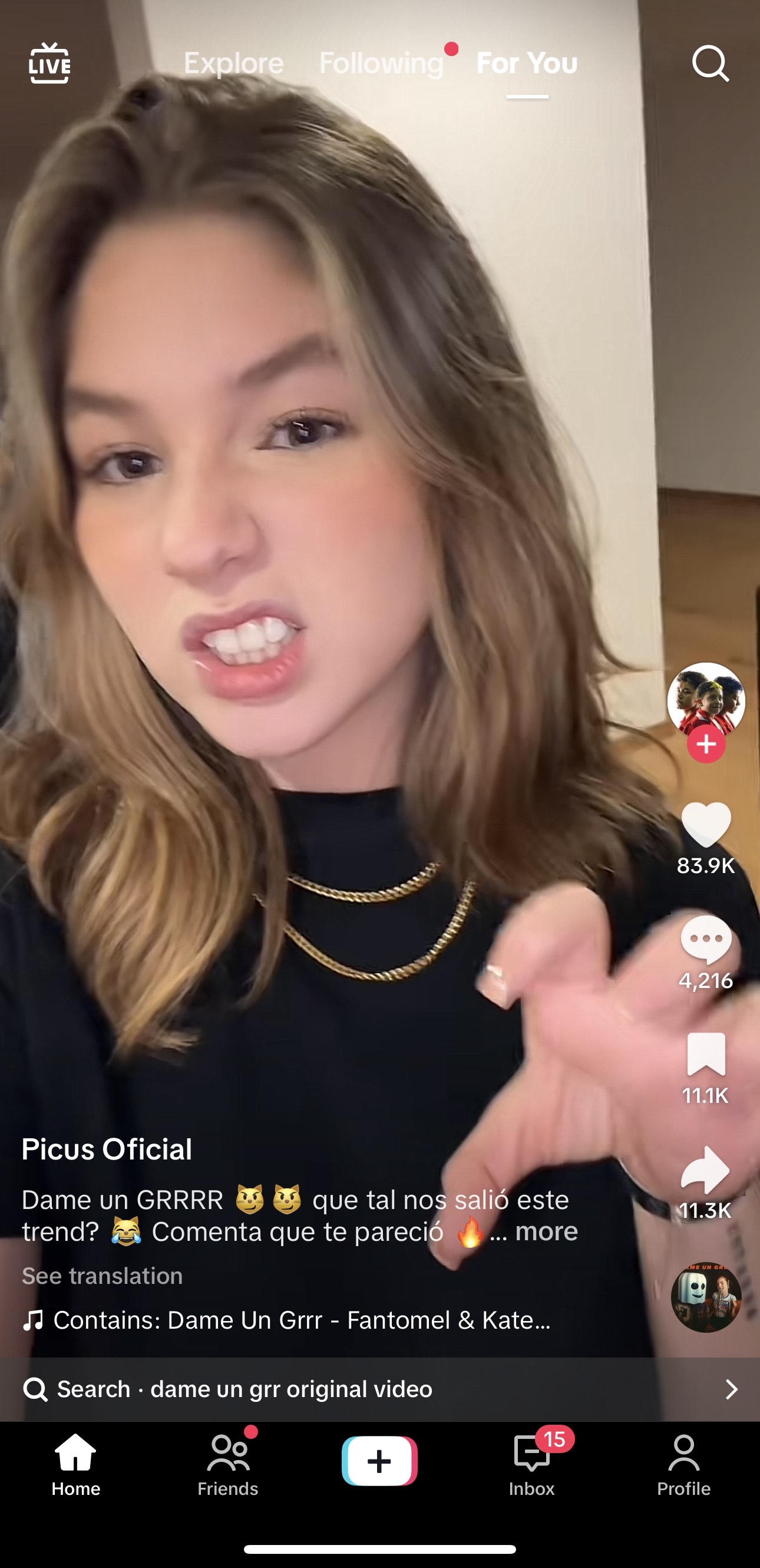Open the Dame Un Grrr sound disc

coord(706,1298)
